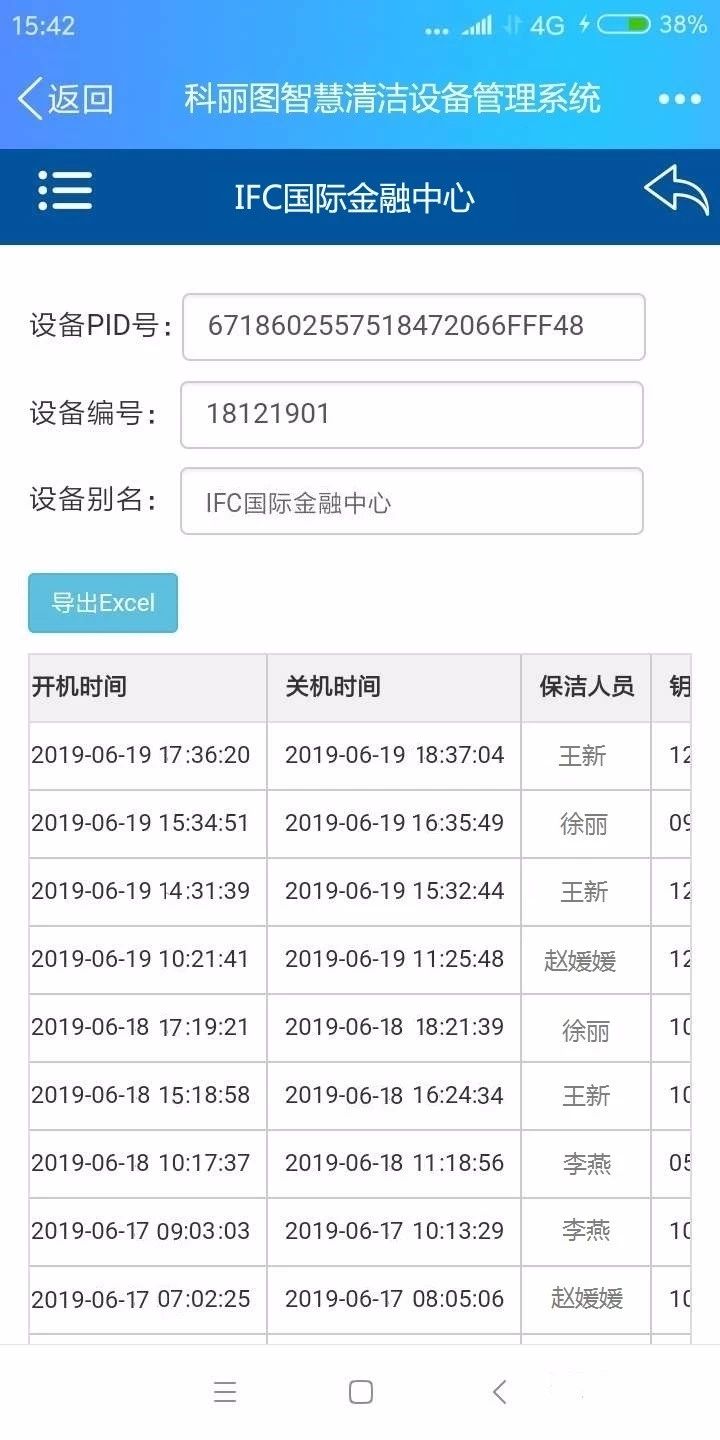Edit the 设备编号 field

coord(411,415)
